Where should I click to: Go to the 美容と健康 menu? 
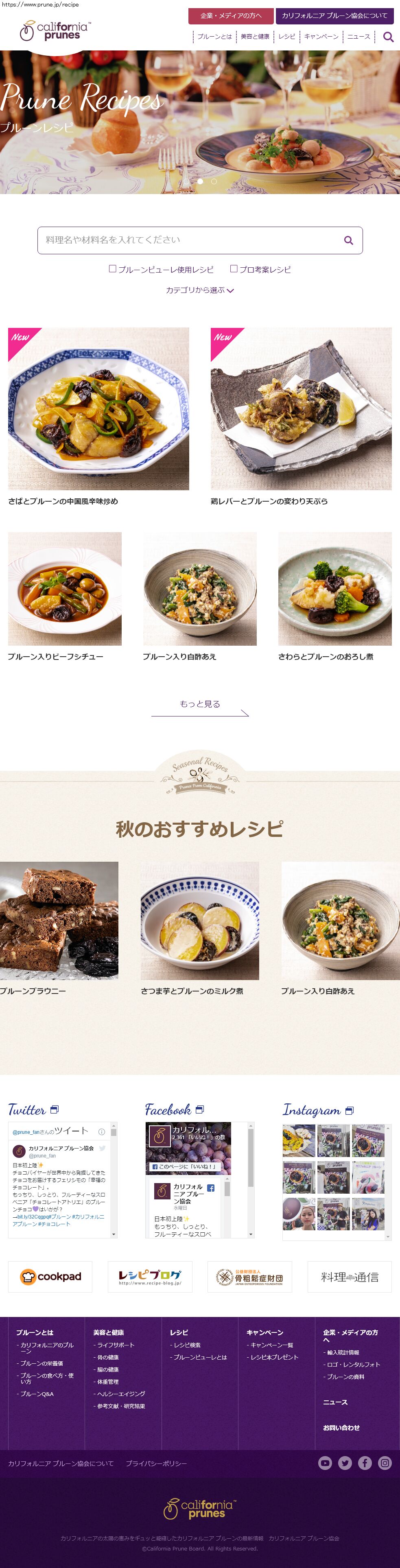tap(254, 37)
